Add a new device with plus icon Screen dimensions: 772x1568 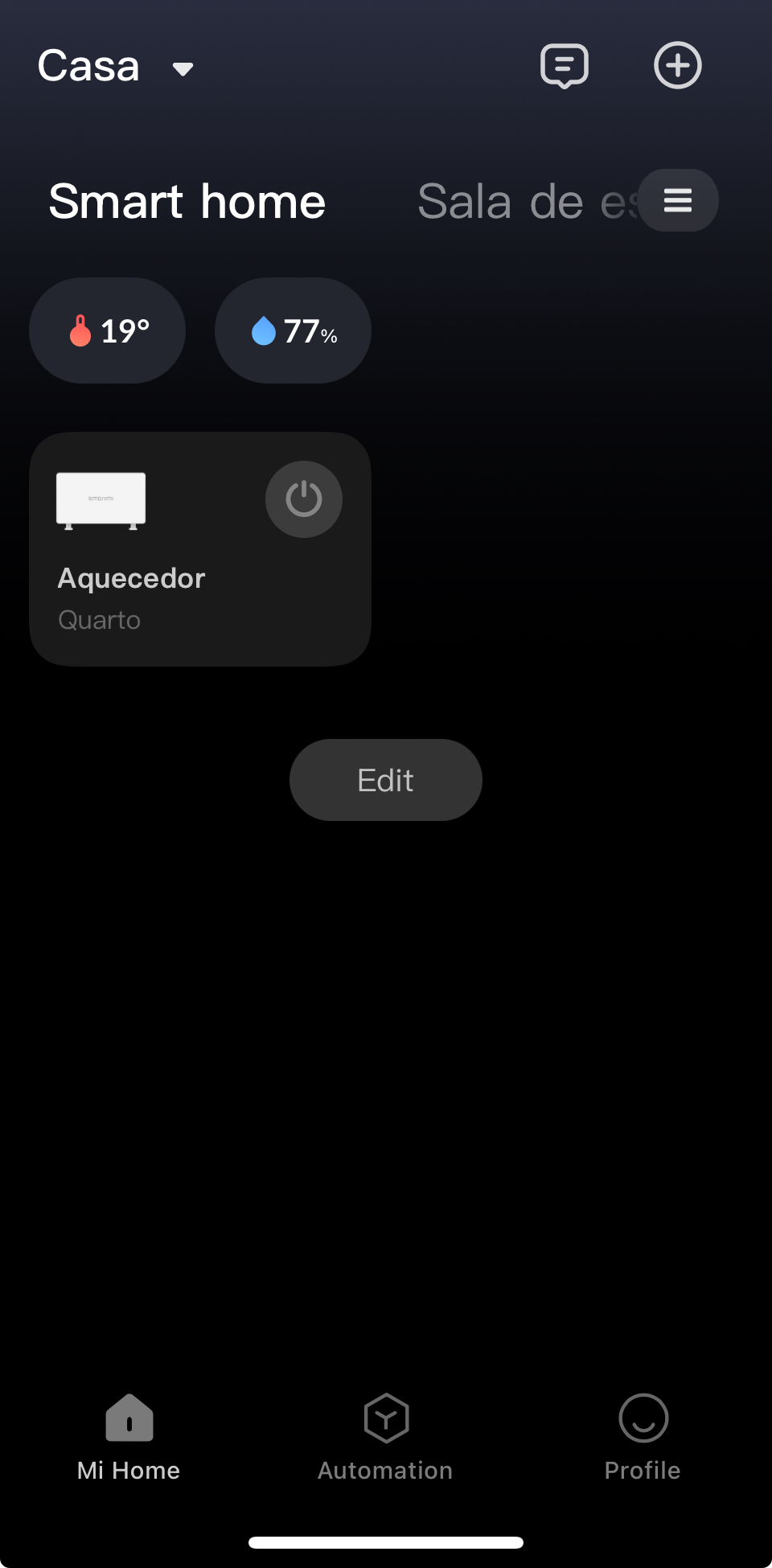pyautogui.click(x=678, y=65)
